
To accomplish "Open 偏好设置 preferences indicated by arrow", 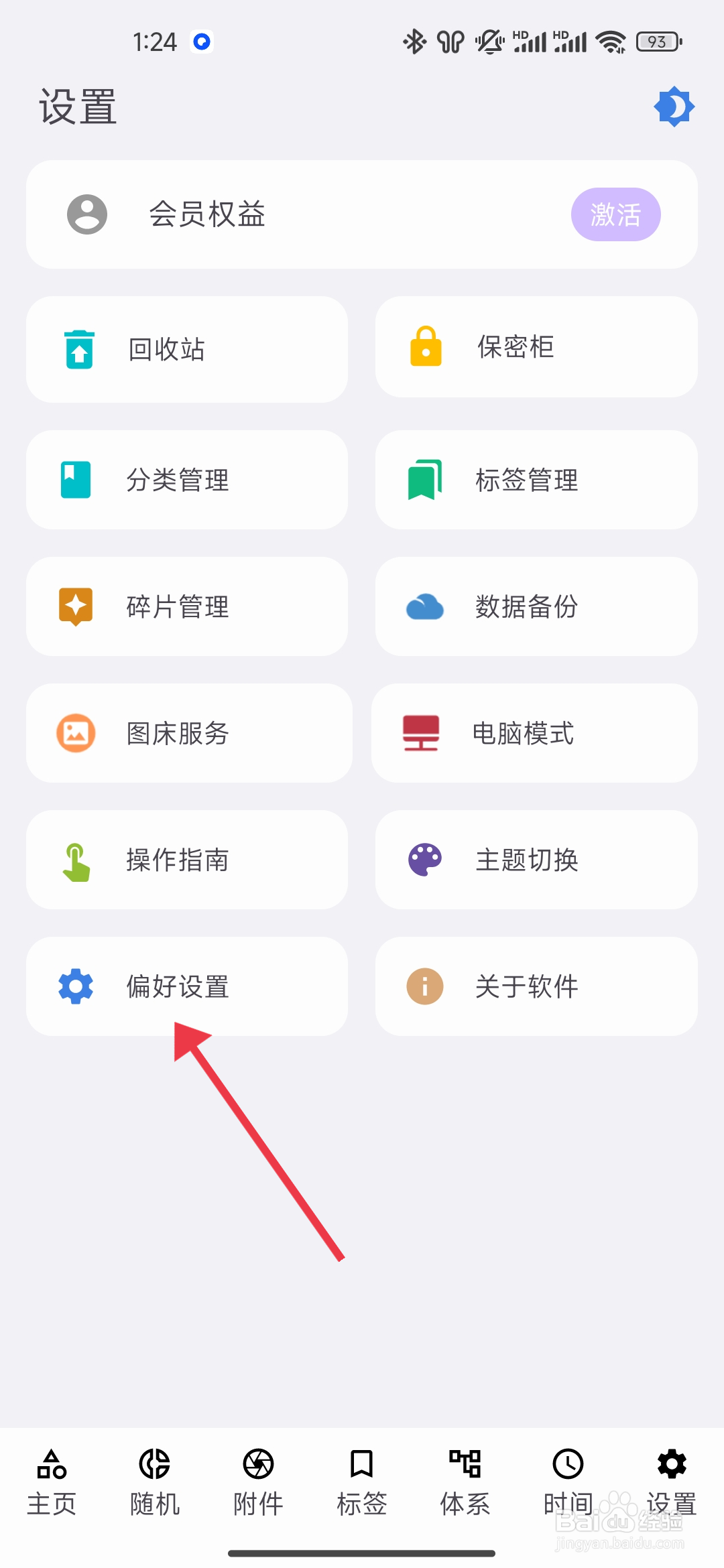I will [x=186, y=986].
